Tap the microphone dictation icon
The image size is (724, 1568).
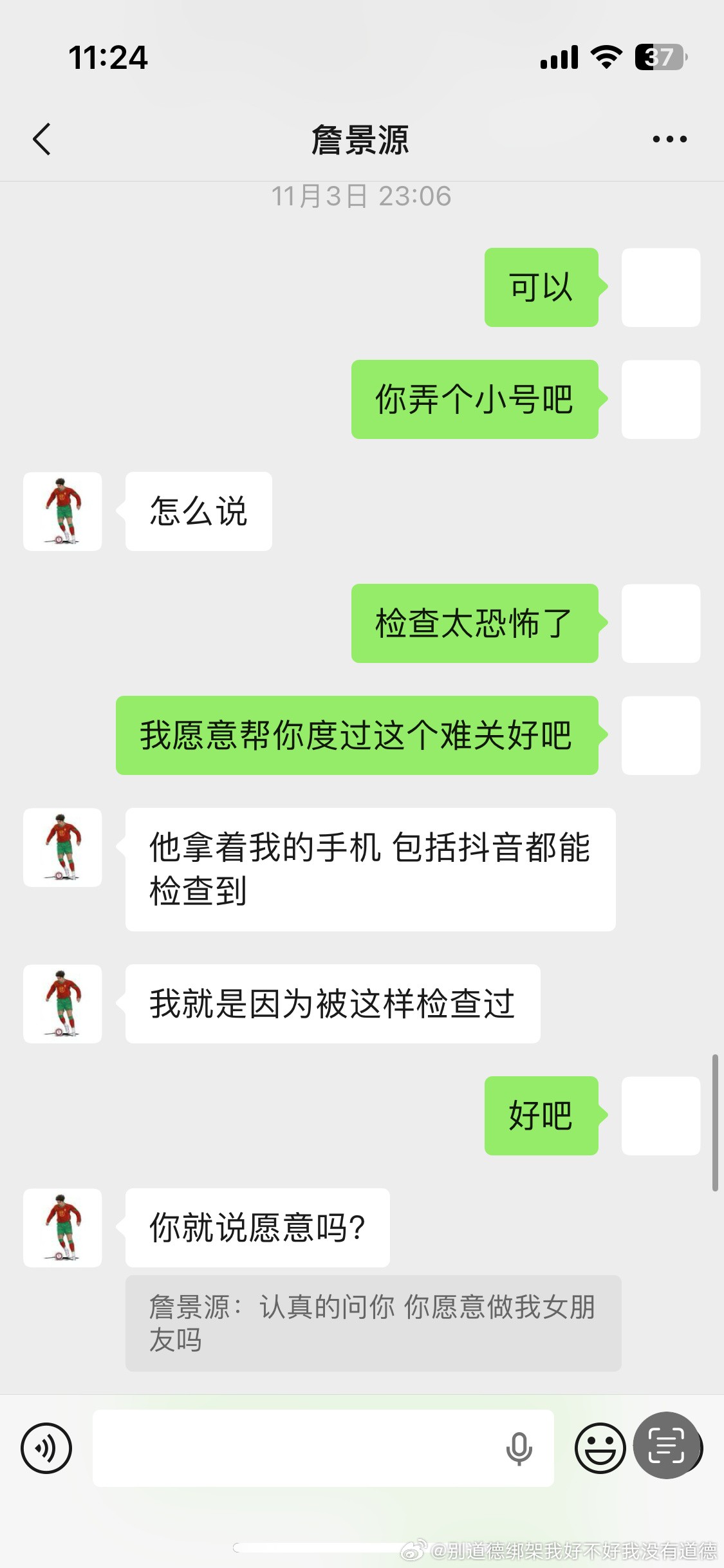519,1448
